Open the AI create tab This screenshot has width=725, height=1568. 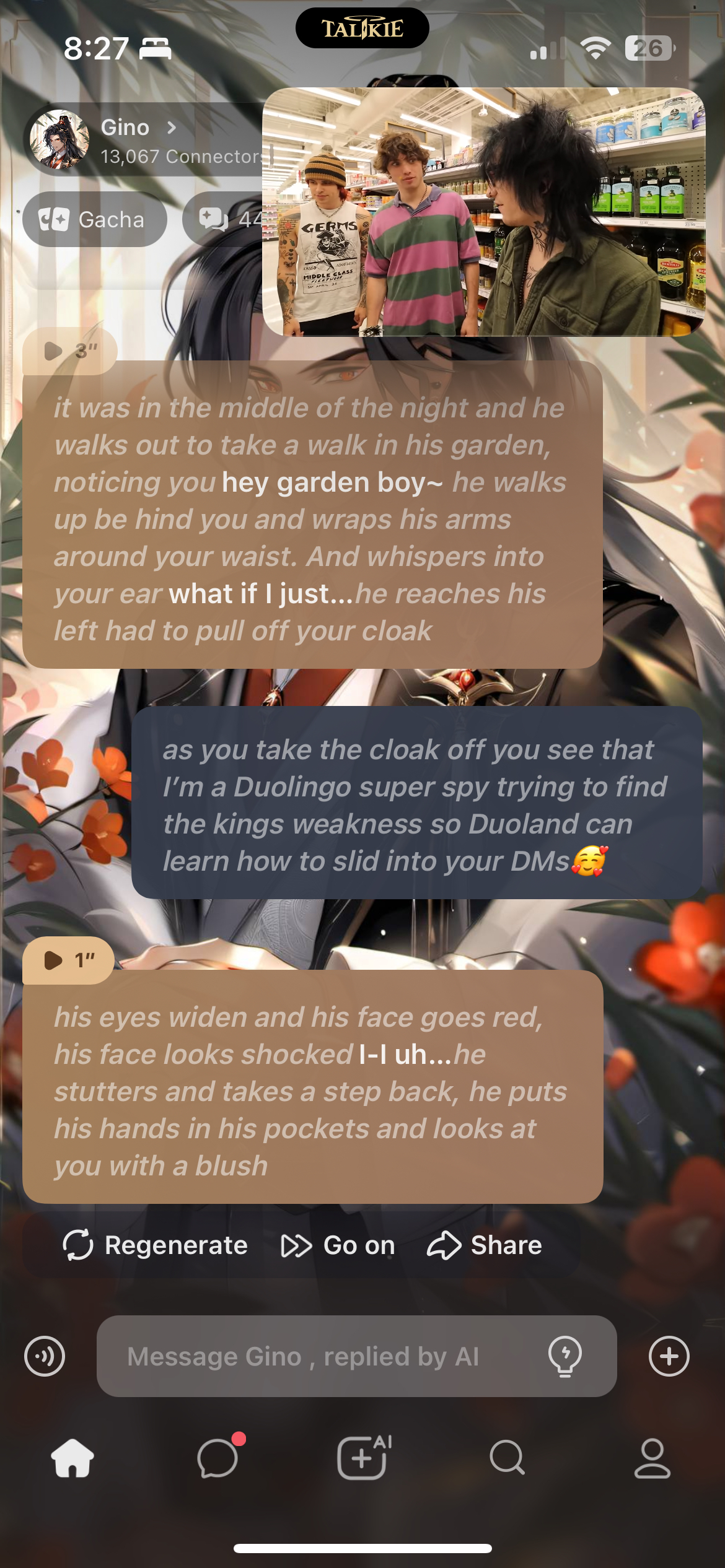(x=362, y=1458)
